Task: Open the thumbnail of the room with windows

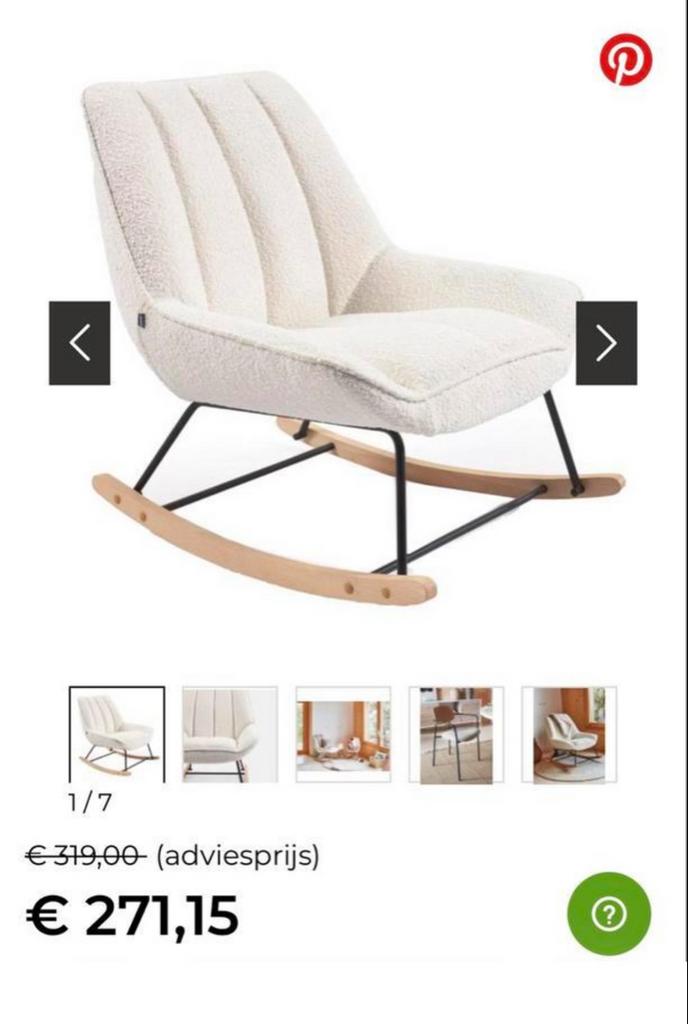Action: (343, 735)
